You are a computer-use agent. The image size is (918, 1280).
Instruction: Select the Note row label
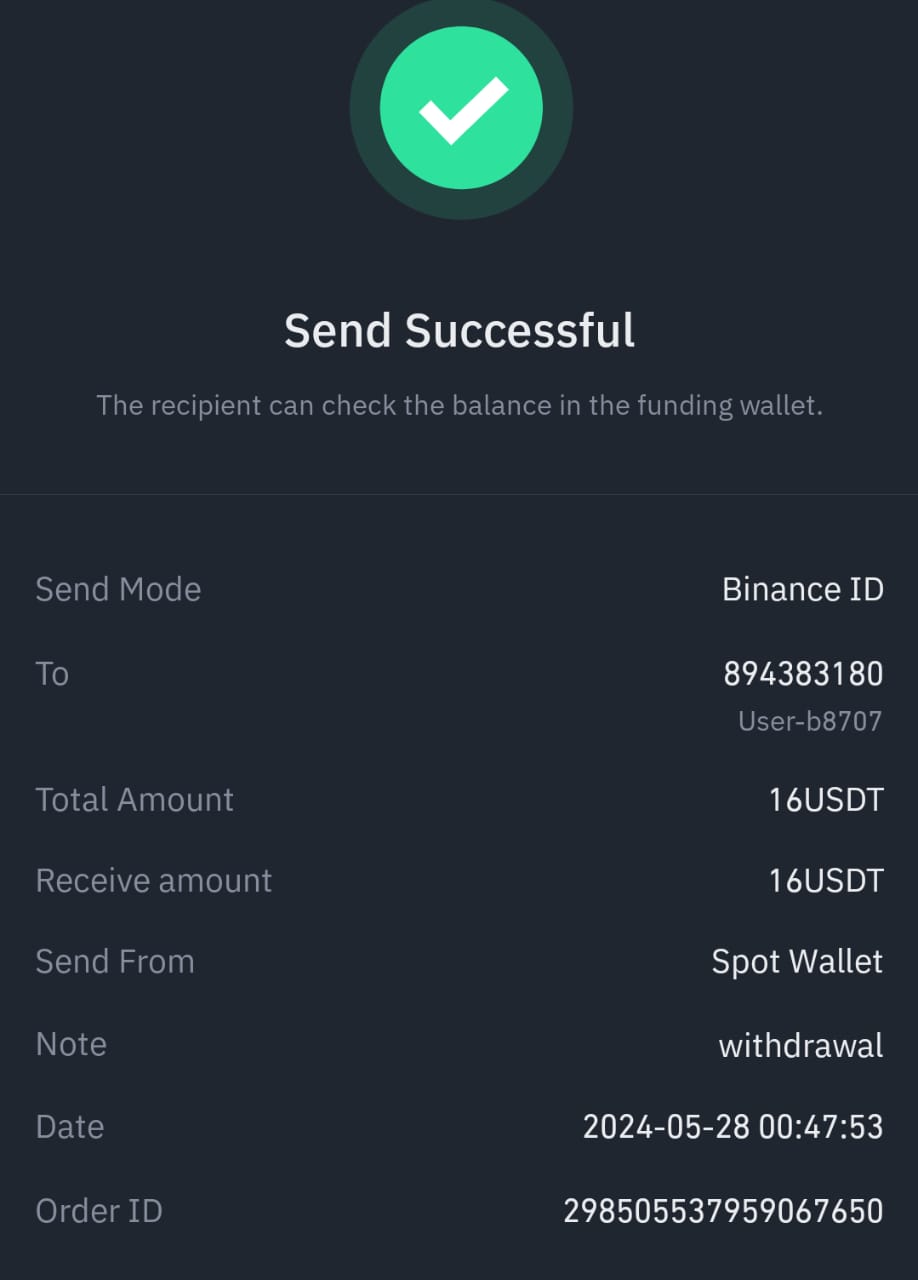click(71, 1044)
